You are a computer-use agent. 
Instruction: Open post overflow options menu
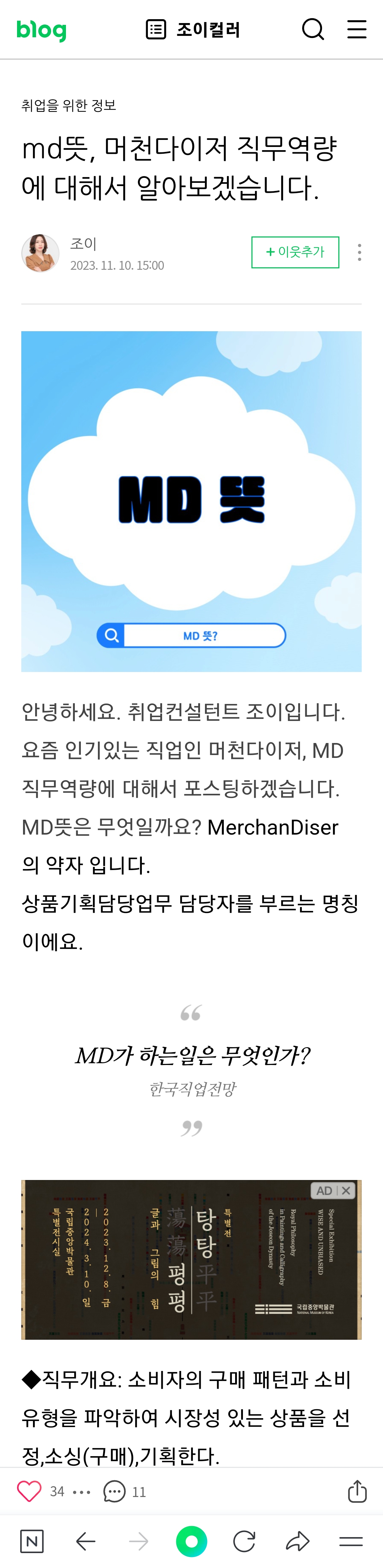pyautogui.click(x=360, y=252)
